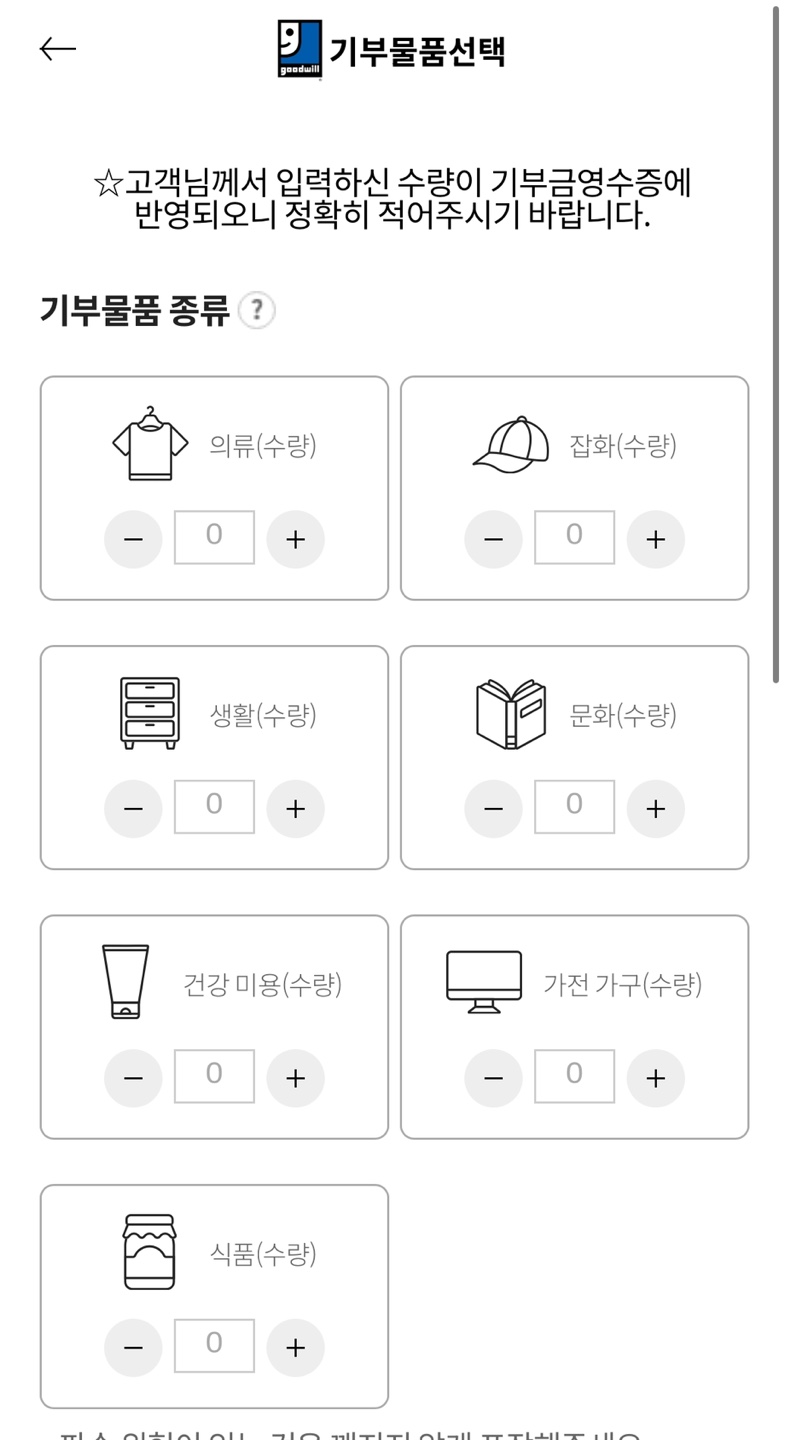
Task: Increase the 식품 quantity with plus button
Action: tap(294, 1347)
